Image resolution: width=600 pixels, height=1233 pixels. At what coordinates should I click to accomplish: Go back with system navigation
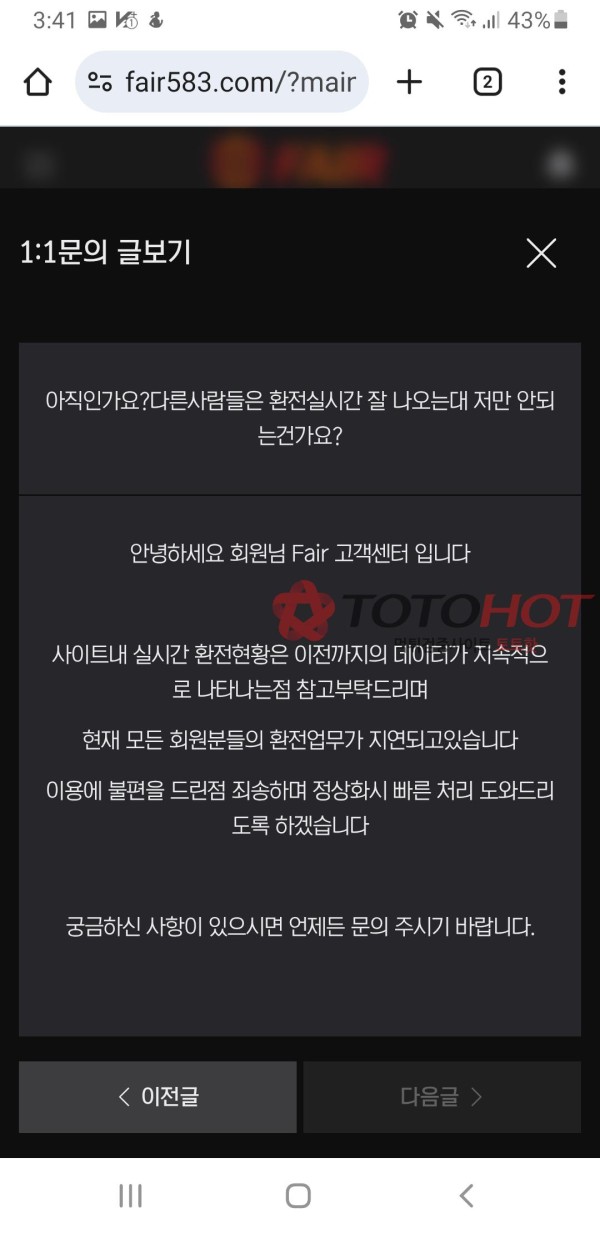click(466, 1195)
